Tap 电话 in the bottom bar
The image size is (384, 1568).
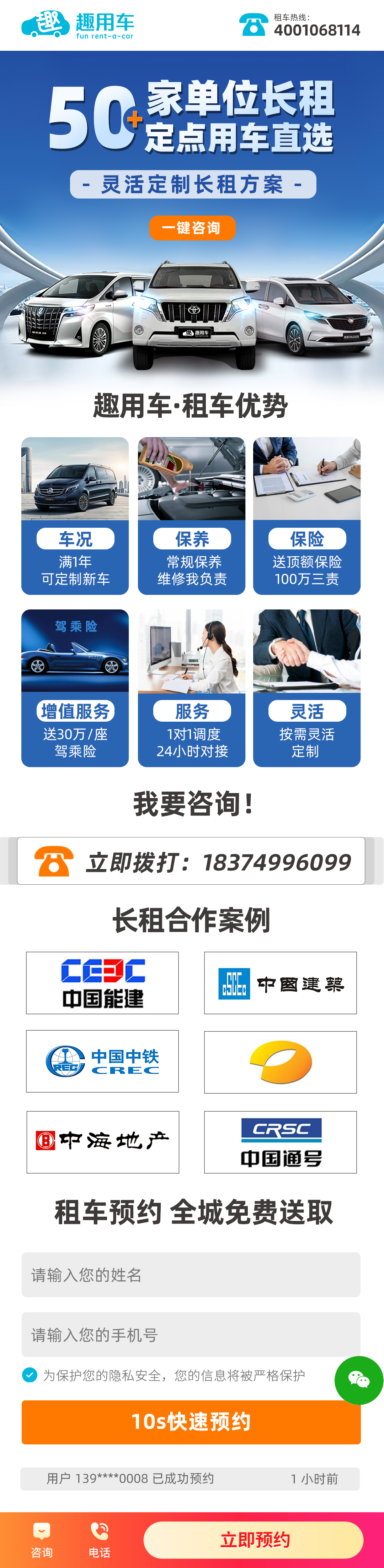click(x=99, y=1539)
